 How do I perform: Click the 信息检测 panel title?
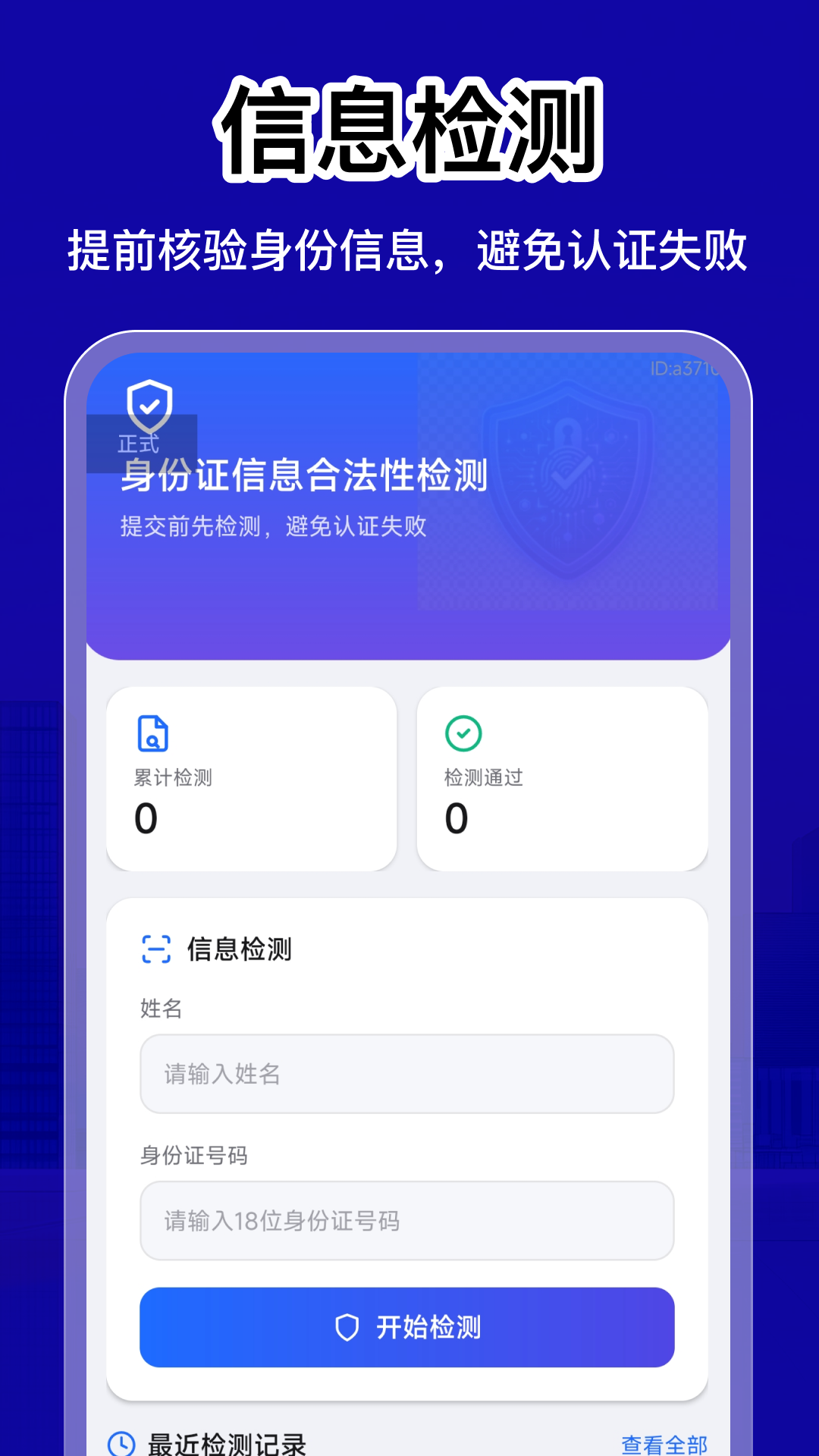coord(239,948)
